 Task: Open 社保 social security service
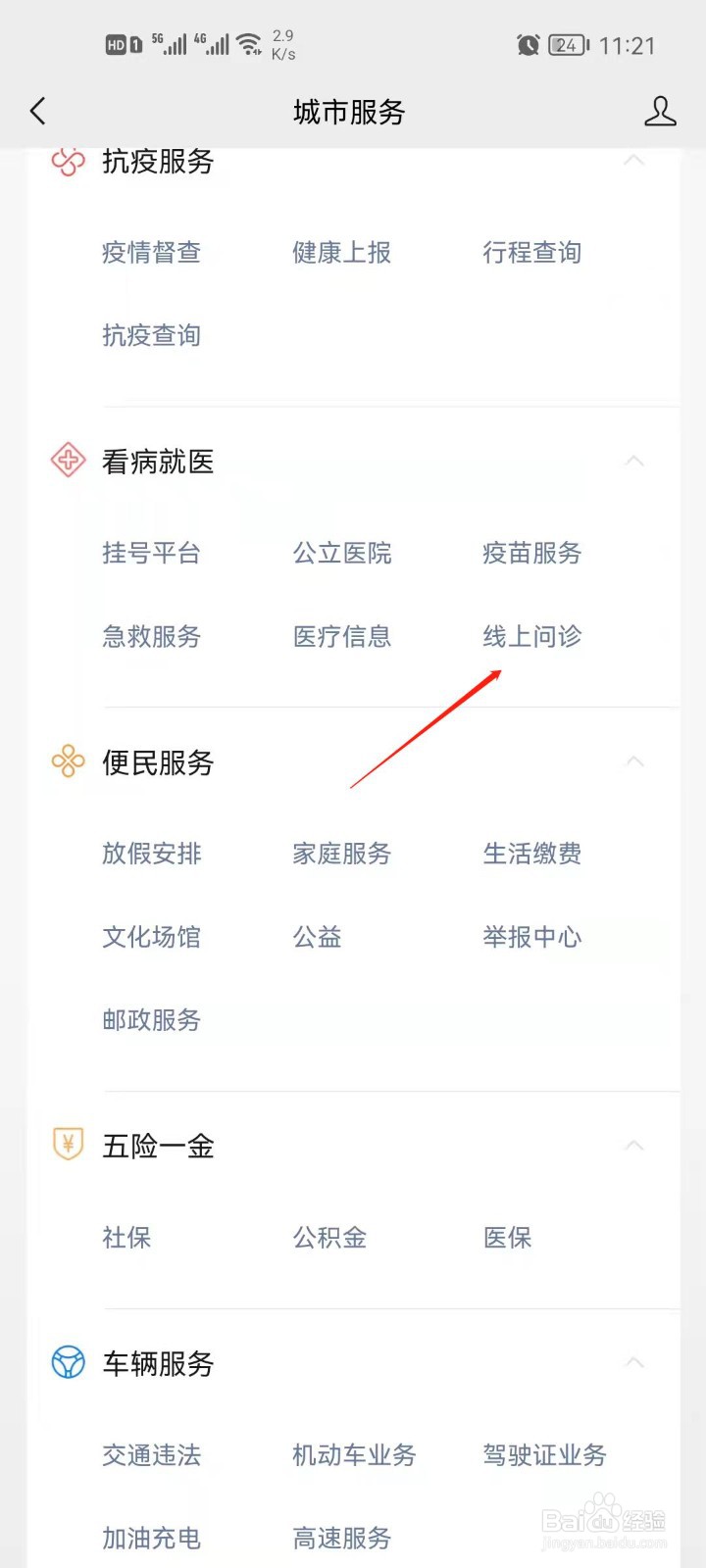(126, 1238)
